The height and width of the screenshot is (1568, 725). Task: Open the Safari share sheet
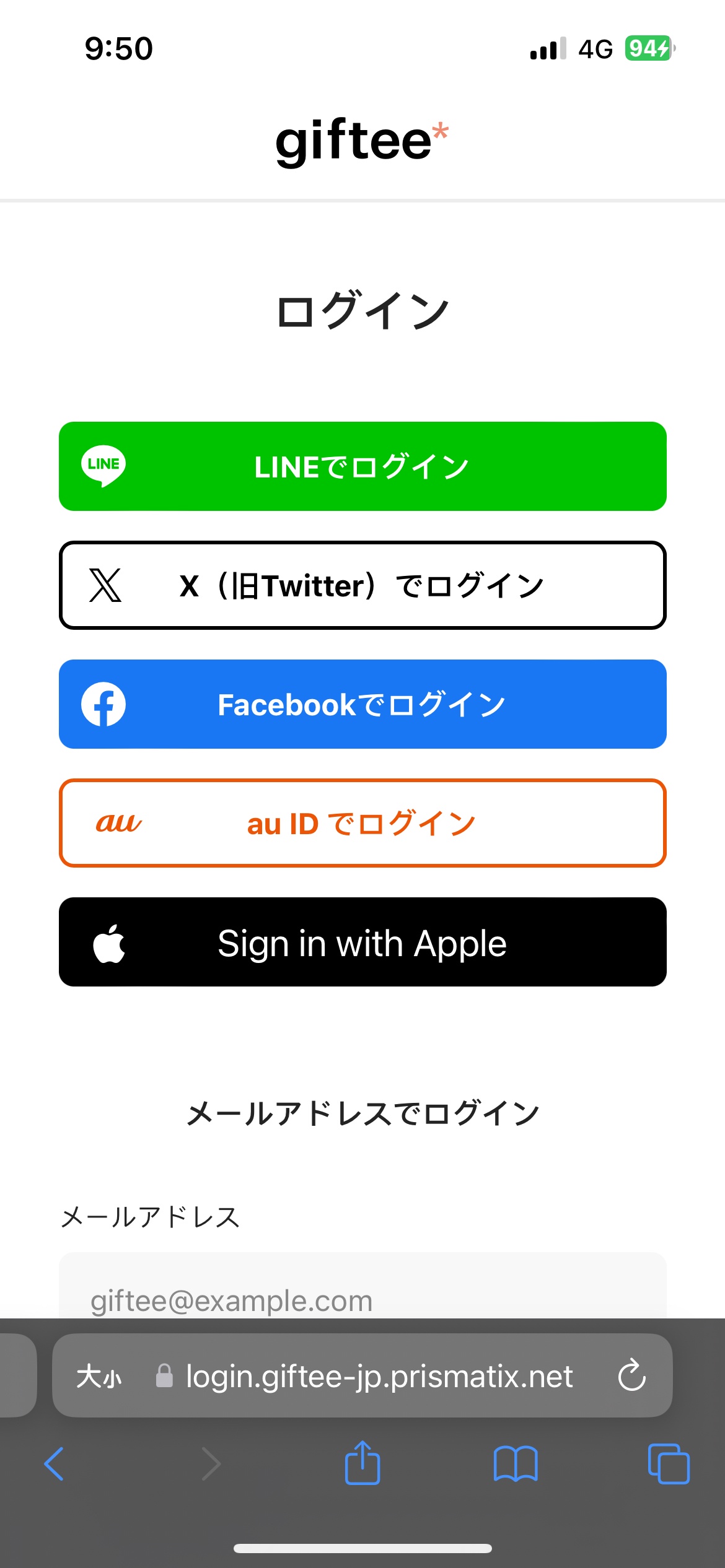[362, 1462]
